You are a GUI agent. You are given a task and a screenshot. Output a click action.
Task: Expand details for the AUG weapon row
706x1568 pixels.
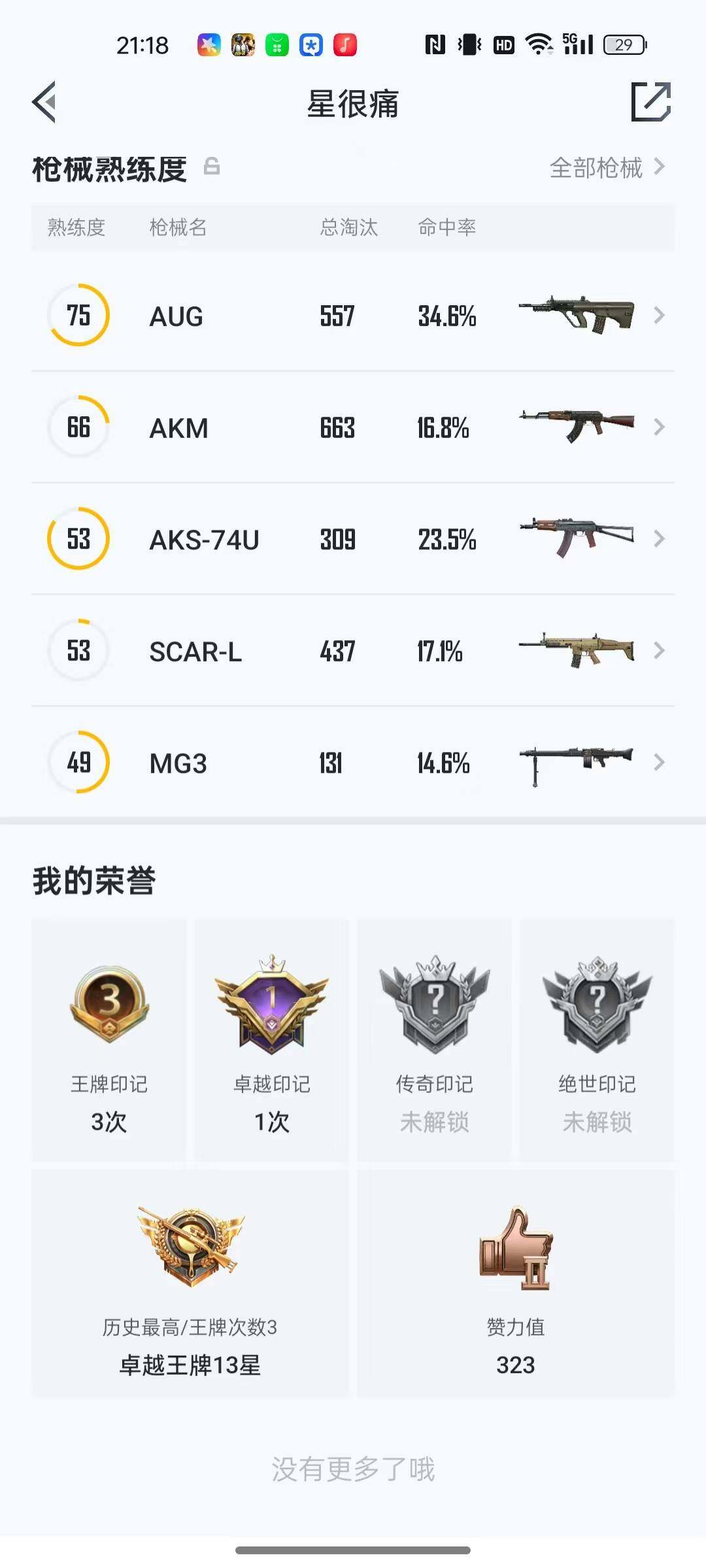[x=659, y=316]
